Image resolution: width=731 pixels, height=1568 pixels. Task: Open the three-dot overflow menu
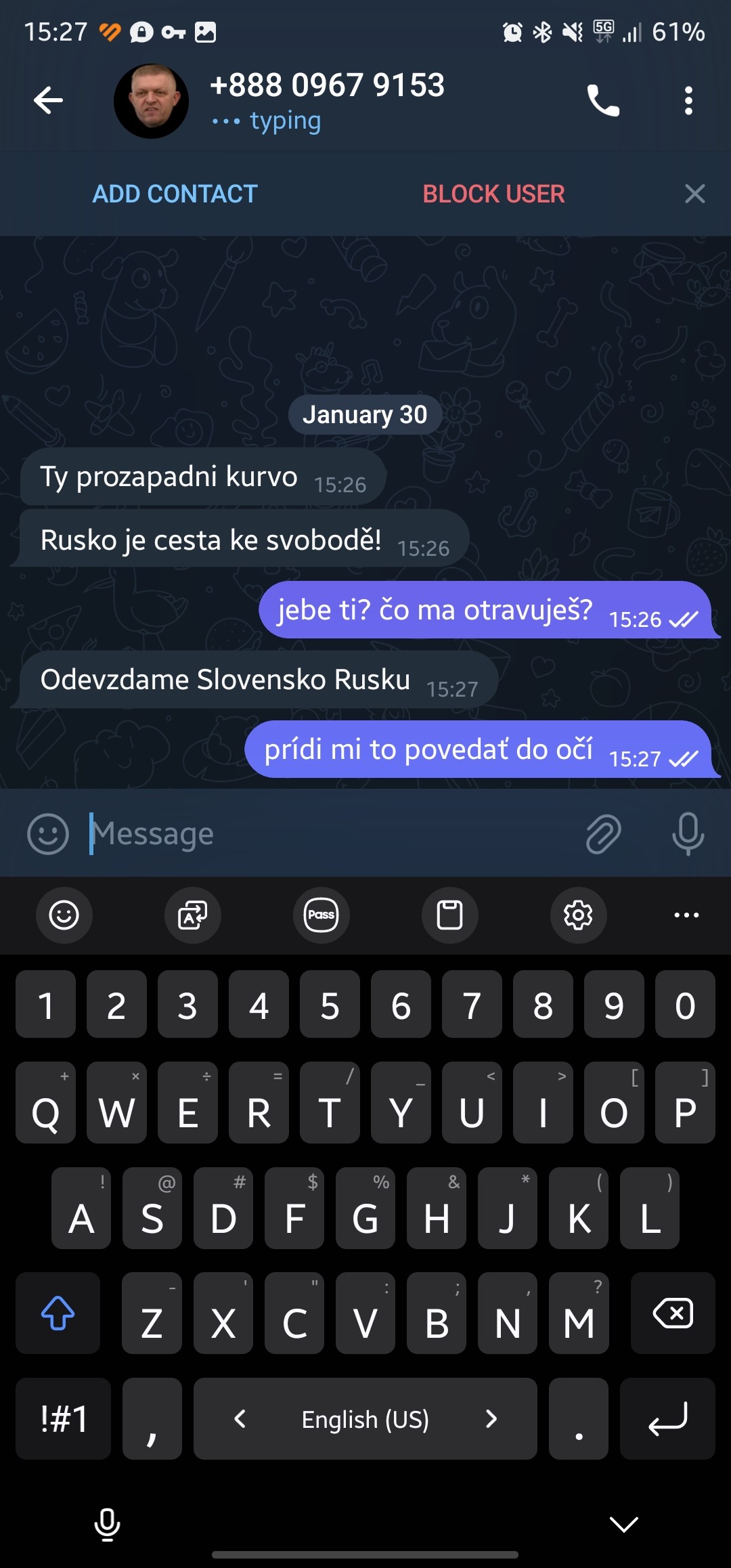point(688,101)
